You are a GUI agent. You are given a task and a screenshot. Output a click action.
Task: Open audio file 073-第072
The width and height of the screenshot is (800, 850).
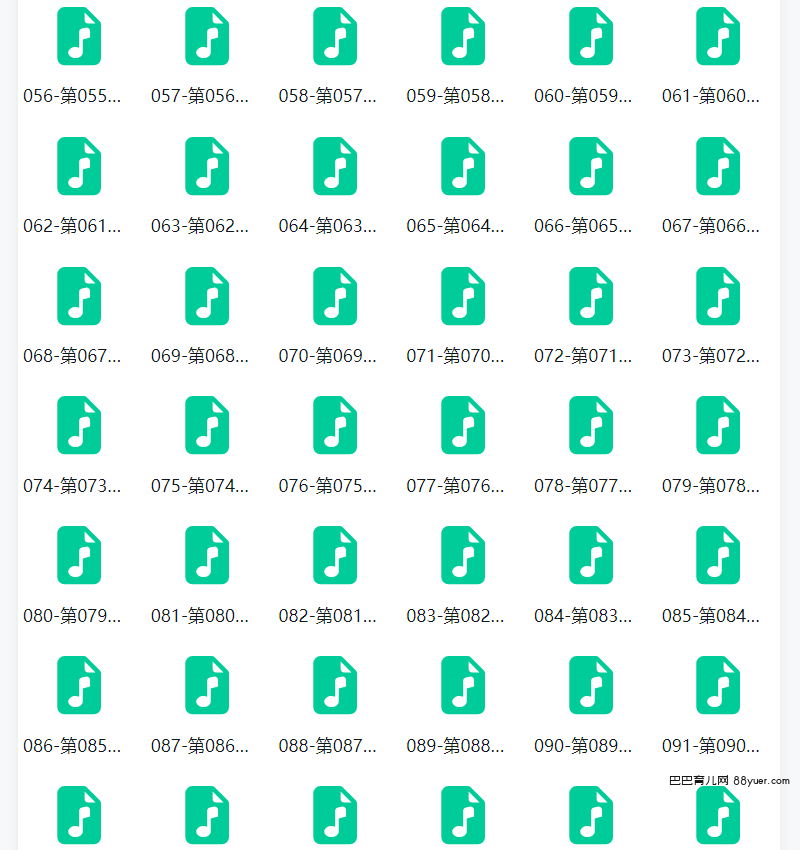coord(718,297)
